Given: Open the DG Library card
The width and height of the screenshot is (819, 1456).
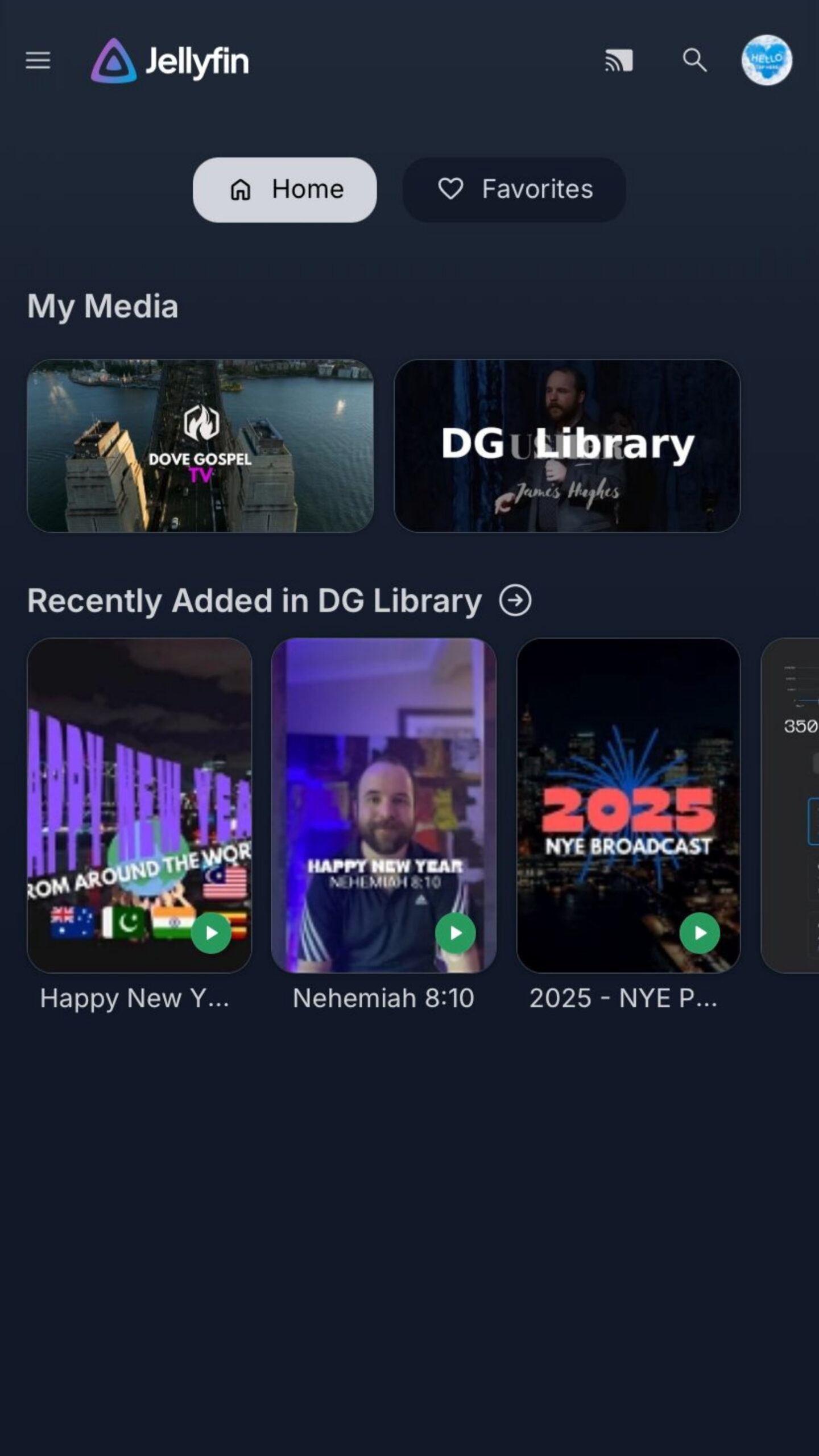Looking at the screenshot, I should pos(567,446).
